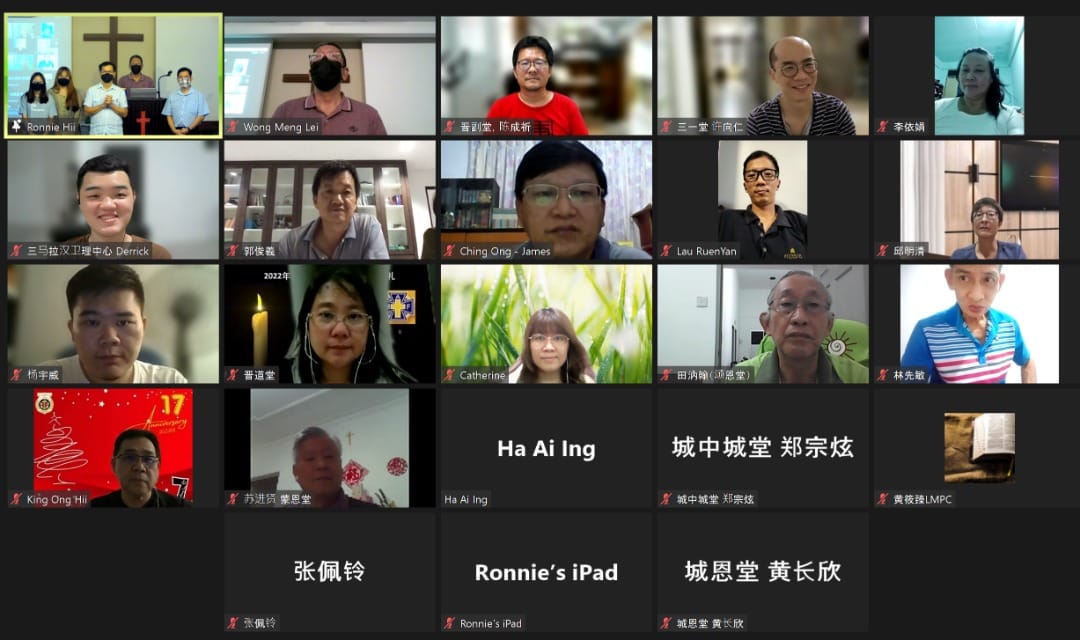Open the 城恩堂 黄长欣 participant tile
Viewport: 1080px width, 640px height.
(x=762, y=571)
